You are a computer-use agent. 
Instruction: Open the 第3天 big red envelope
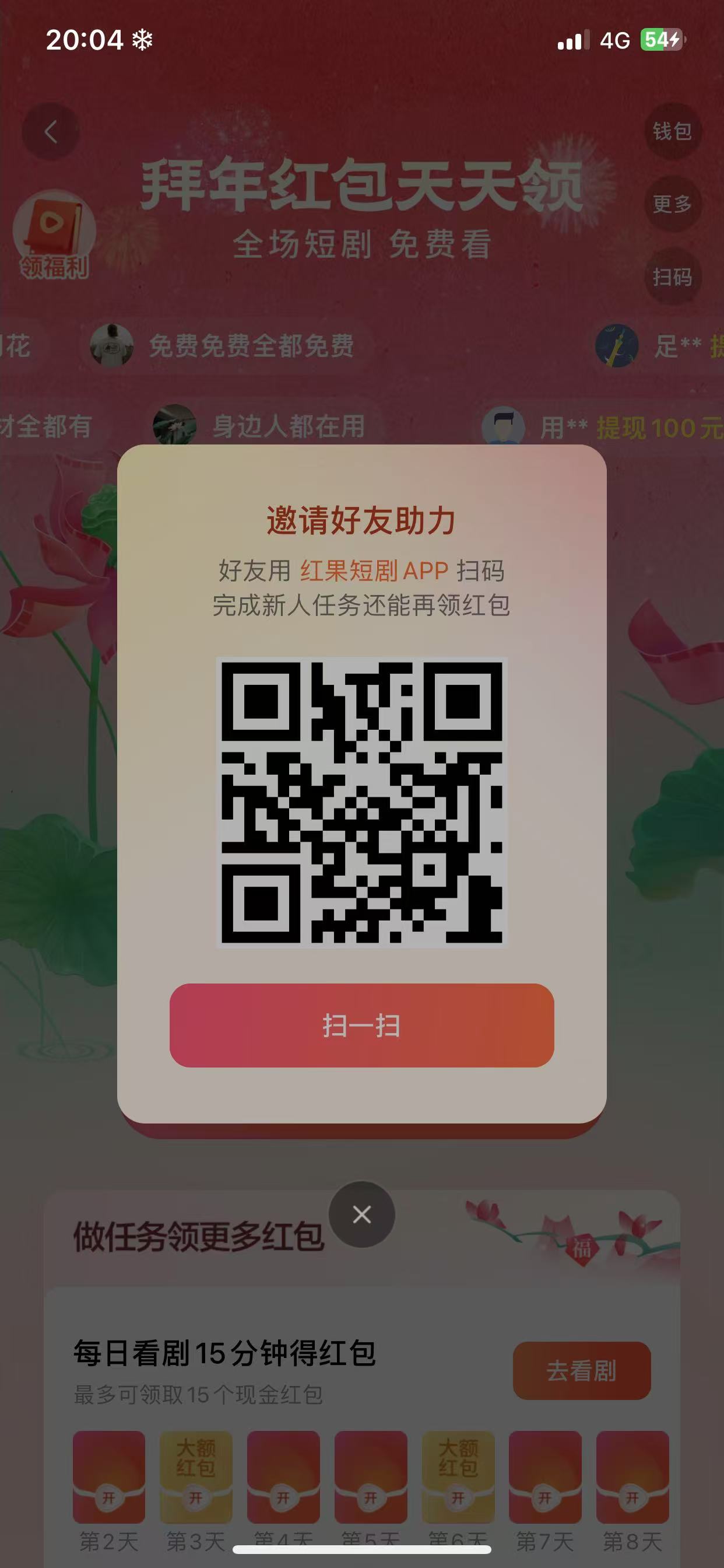196,1476
